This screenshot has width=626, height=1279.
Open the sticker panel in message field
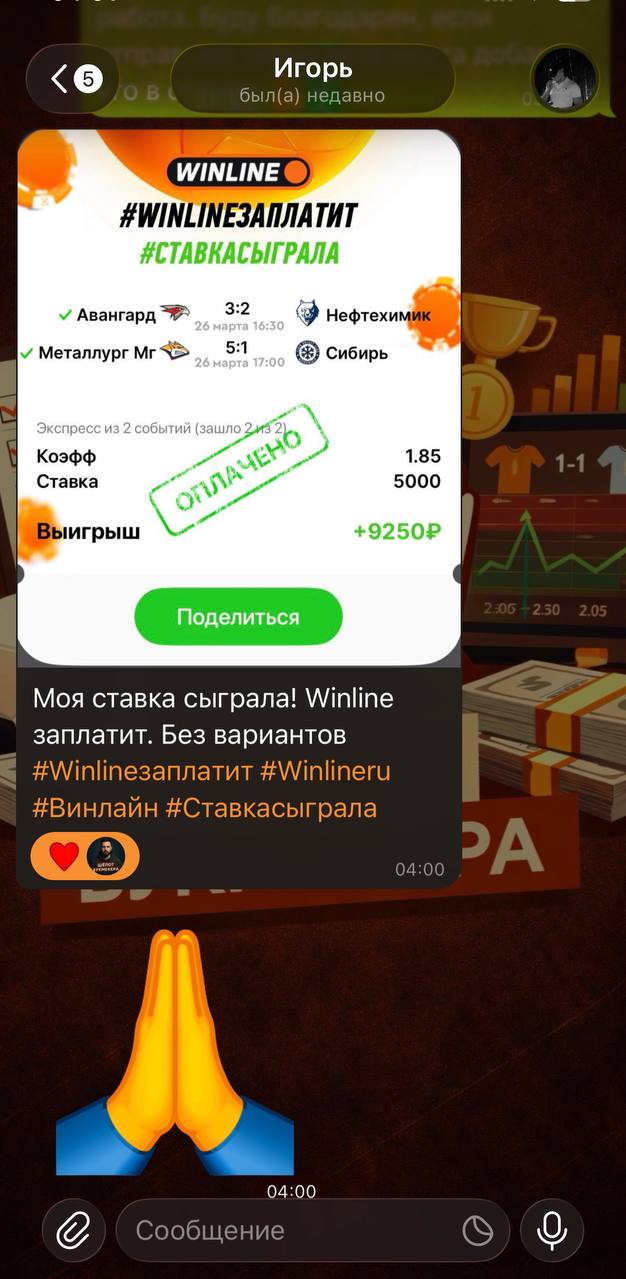click(x=478, y=1230)
